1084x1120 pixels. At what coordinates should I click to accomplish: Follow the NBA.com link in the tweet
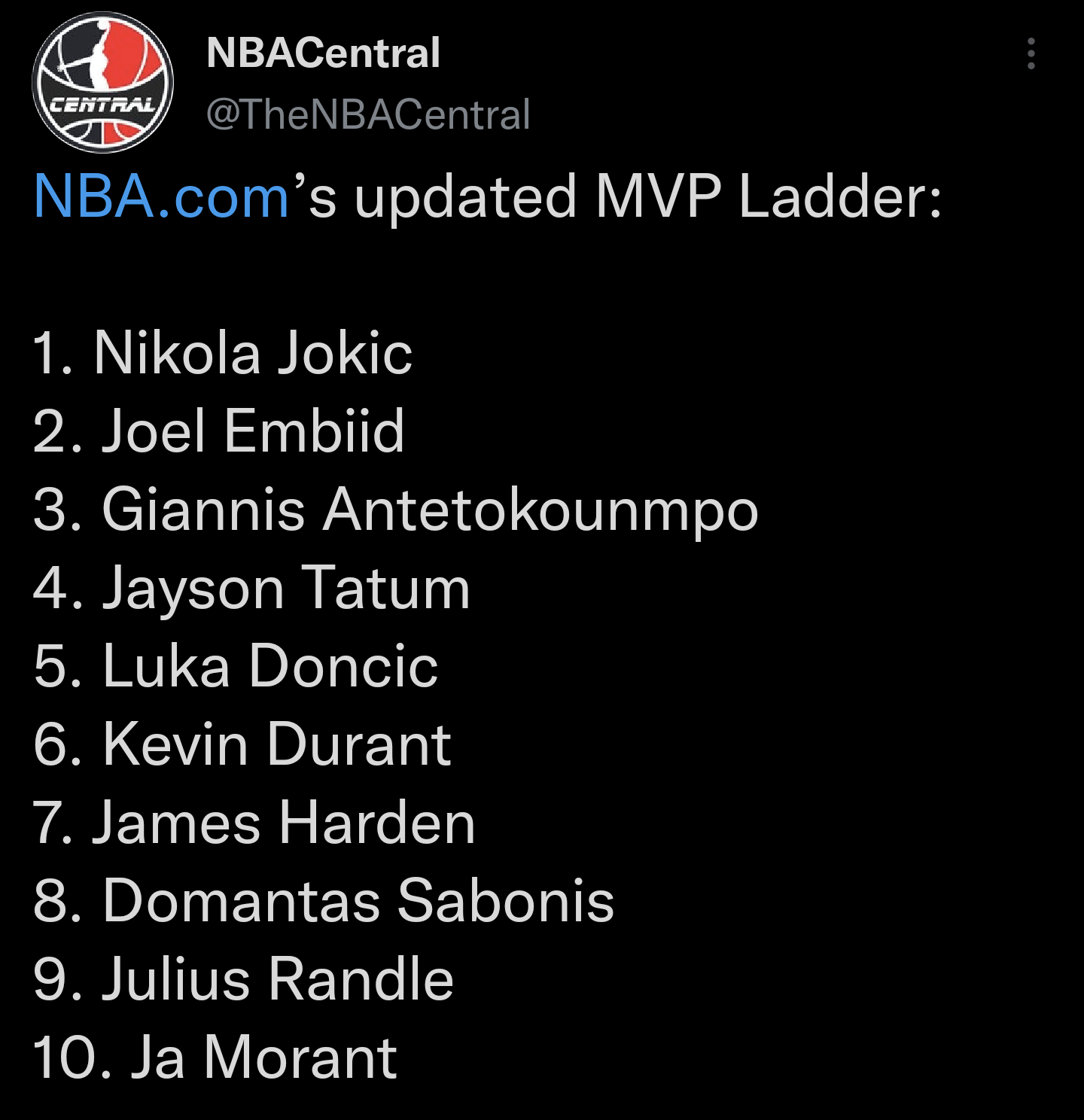(x=162, y=197)
